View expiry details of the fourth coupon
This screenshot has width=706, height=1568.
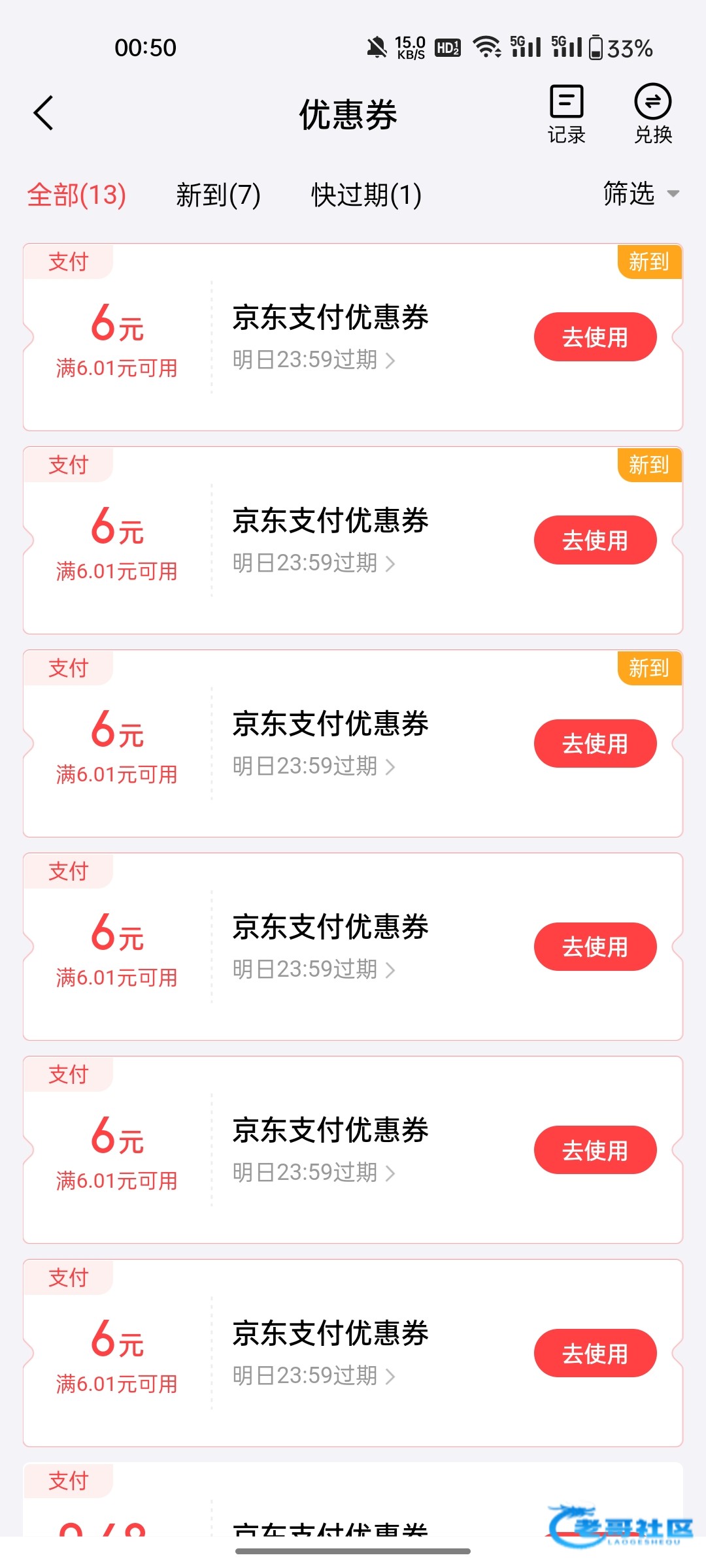[314, 970]
